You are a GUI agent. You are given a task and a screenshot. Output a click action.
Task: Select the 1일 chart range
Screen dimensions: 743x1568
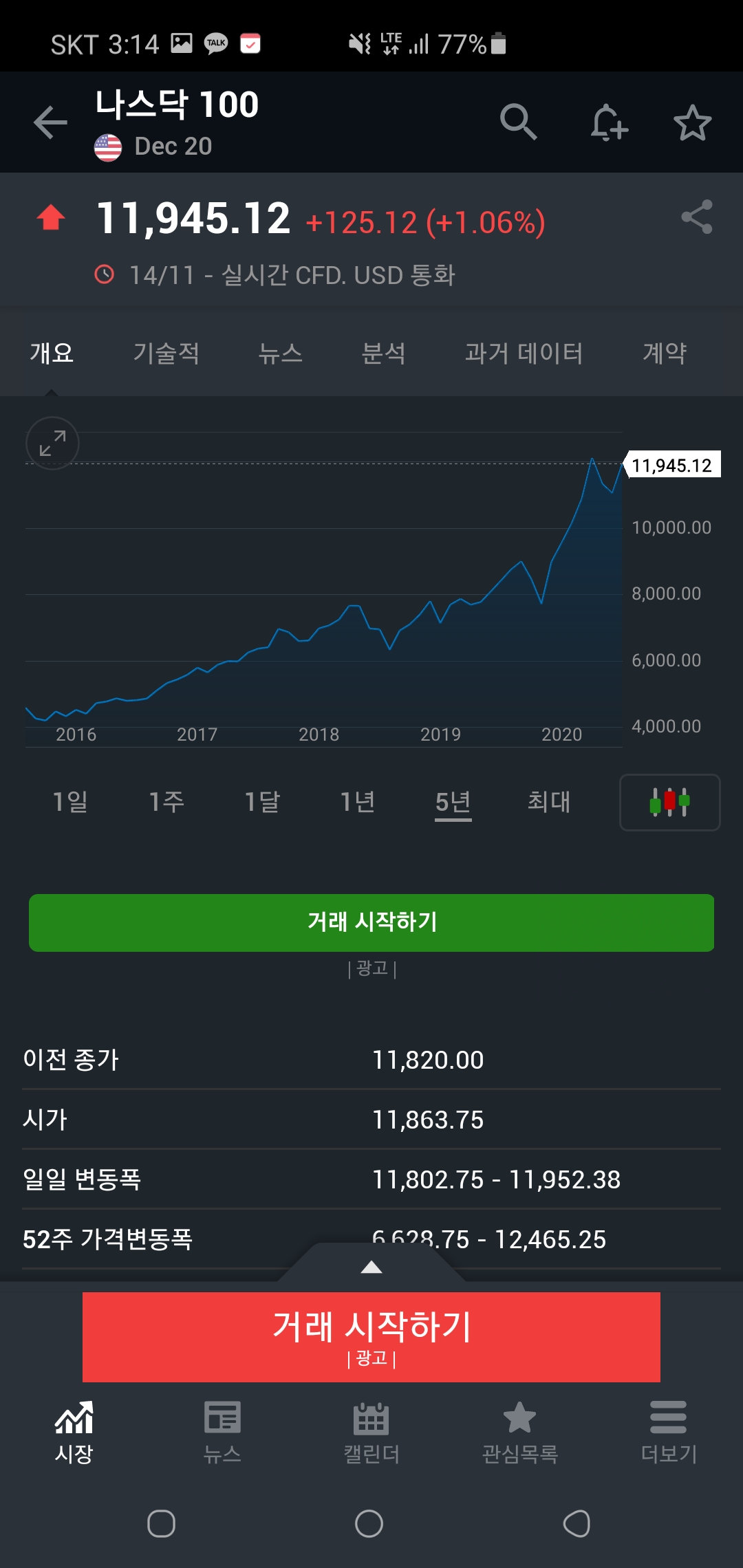click(x=70, y=802)
